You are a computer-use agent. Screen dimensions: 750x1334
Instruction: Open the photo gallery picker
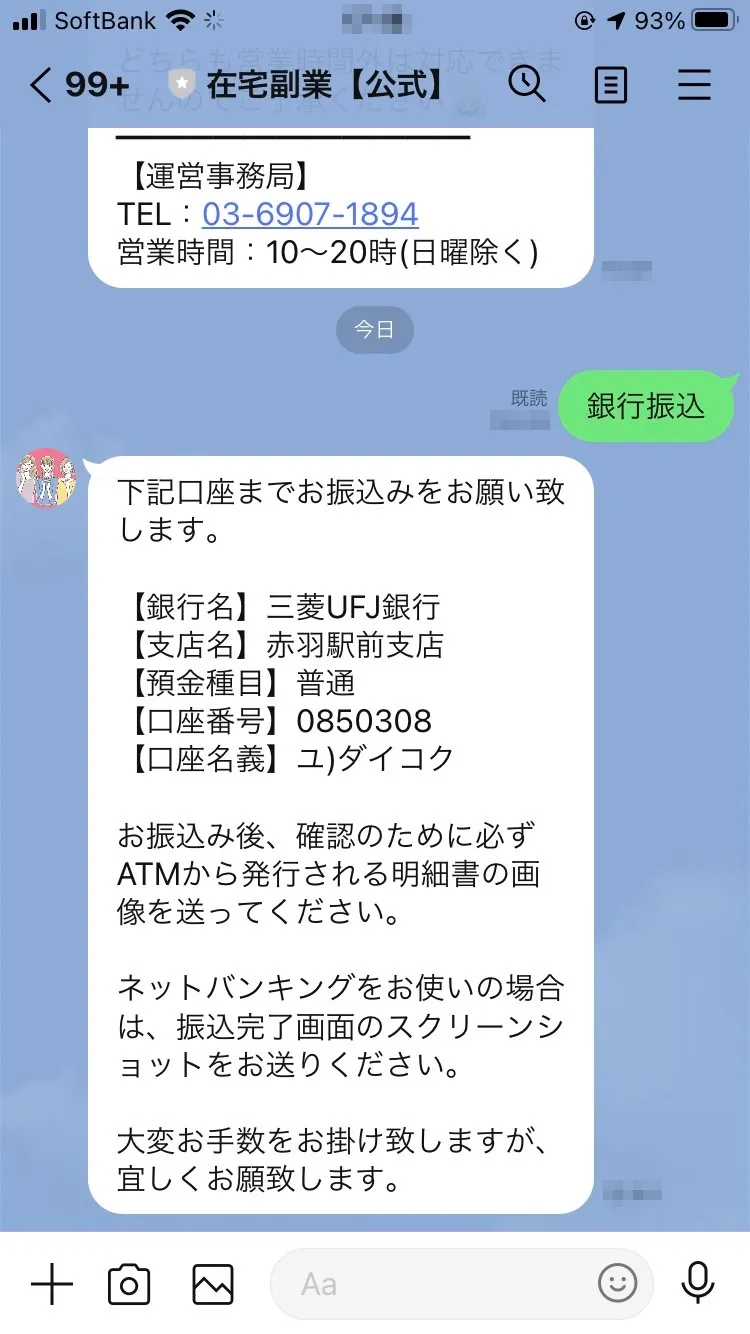(x=213, y=1284)
